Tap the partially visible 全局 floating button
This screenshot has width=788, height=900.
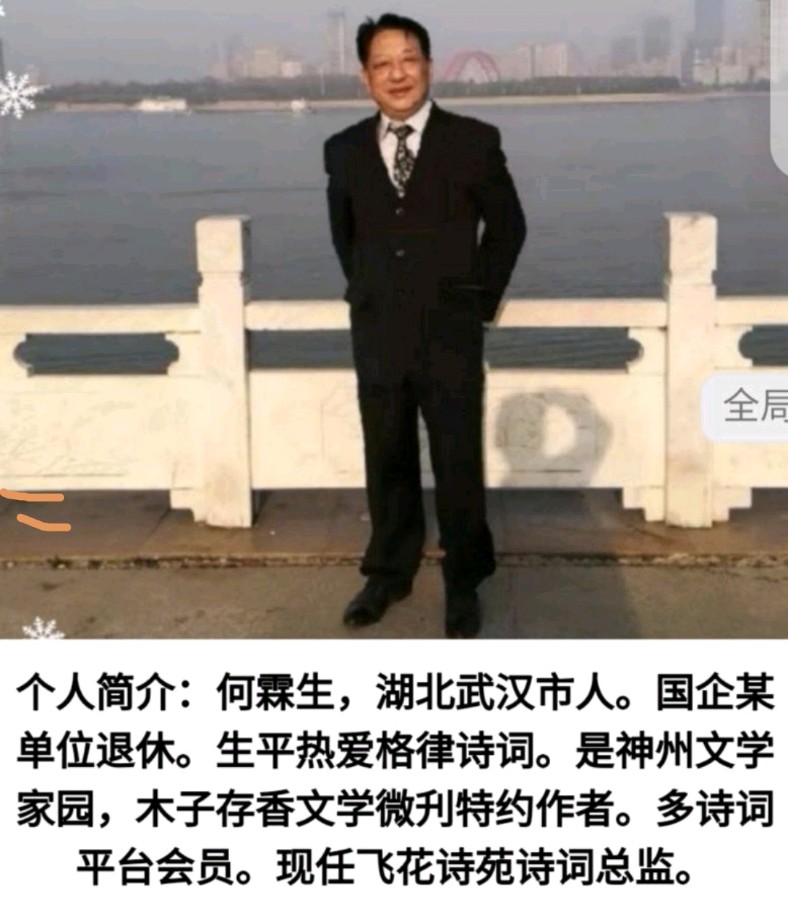[x=750, y=407]
